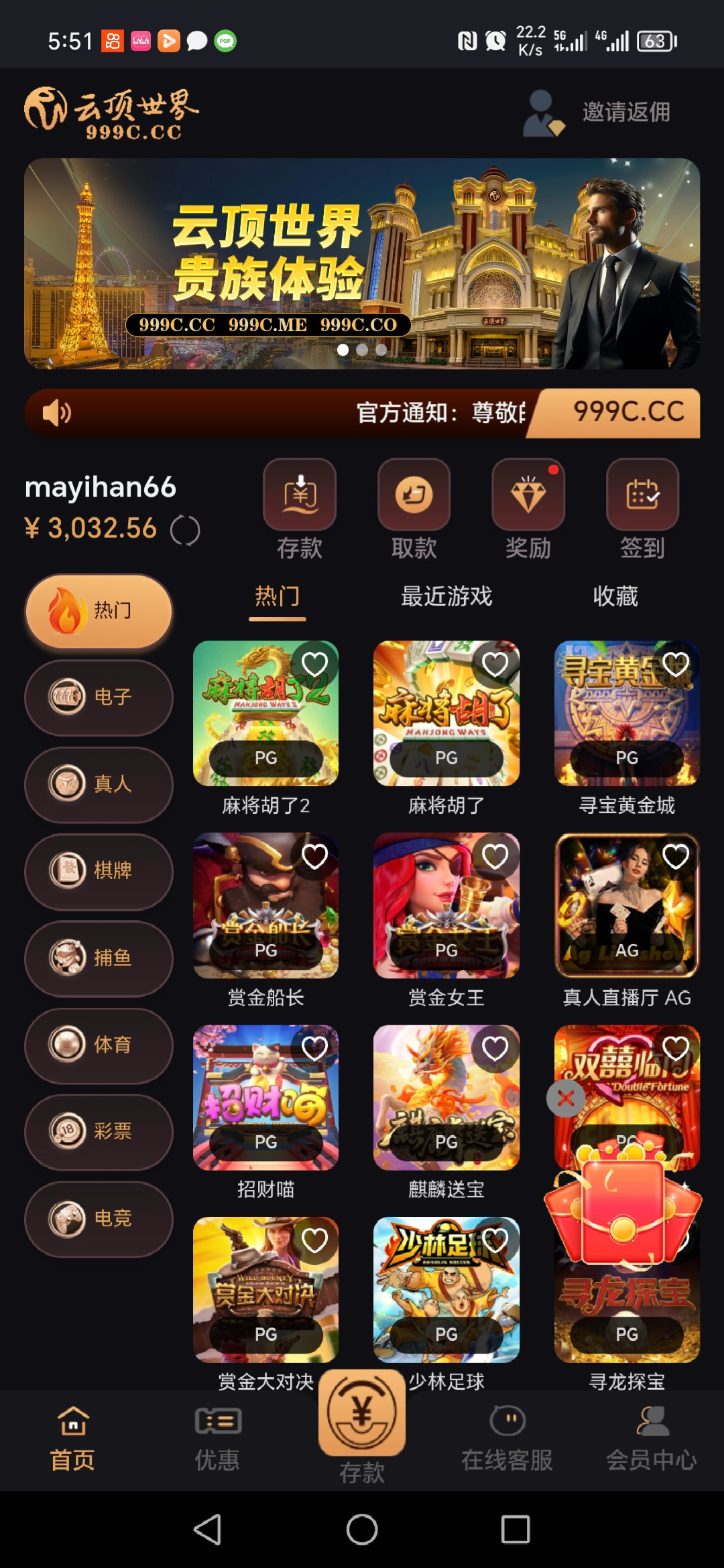Screen dimensions: 724x1568
Task: Choose the 体育 category
Action: (99, 1045)
